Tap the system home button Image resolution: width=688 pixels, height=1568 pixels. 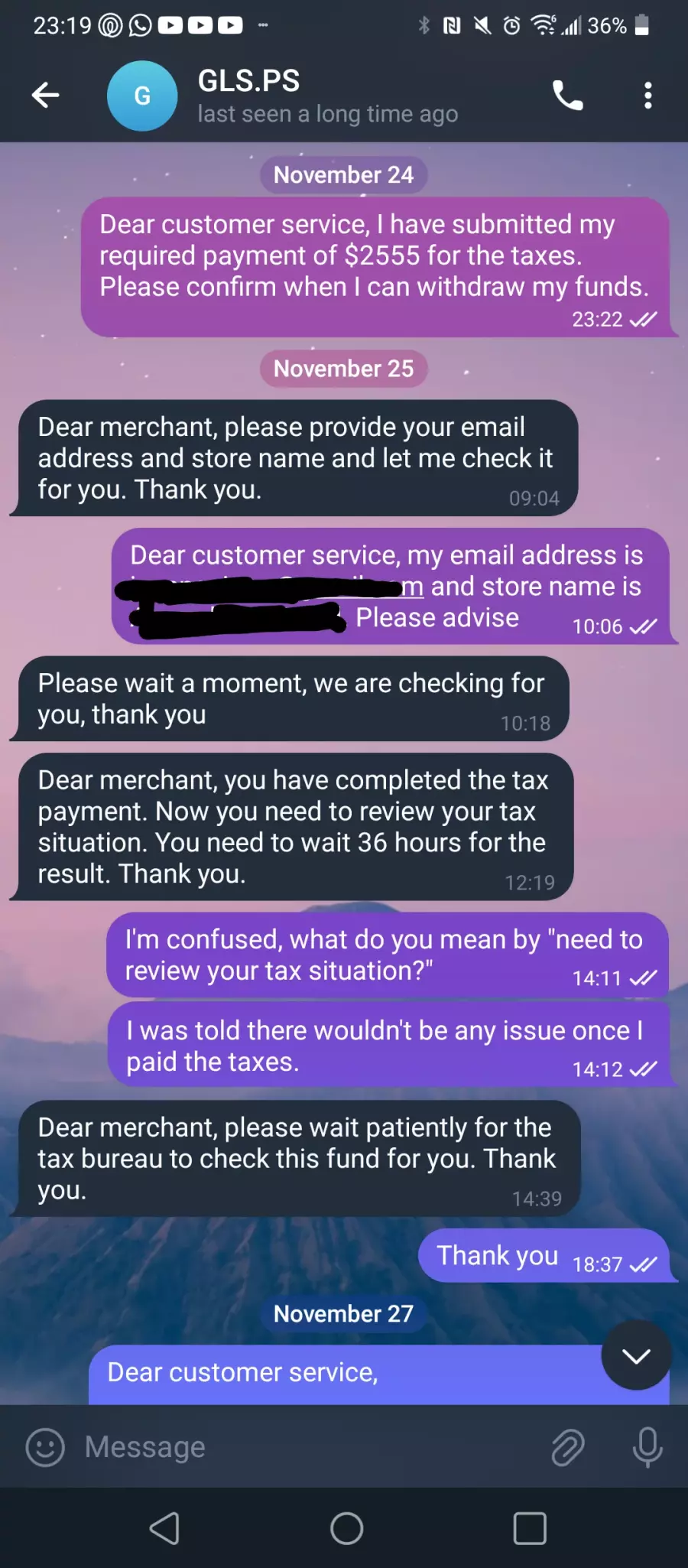346,1528
